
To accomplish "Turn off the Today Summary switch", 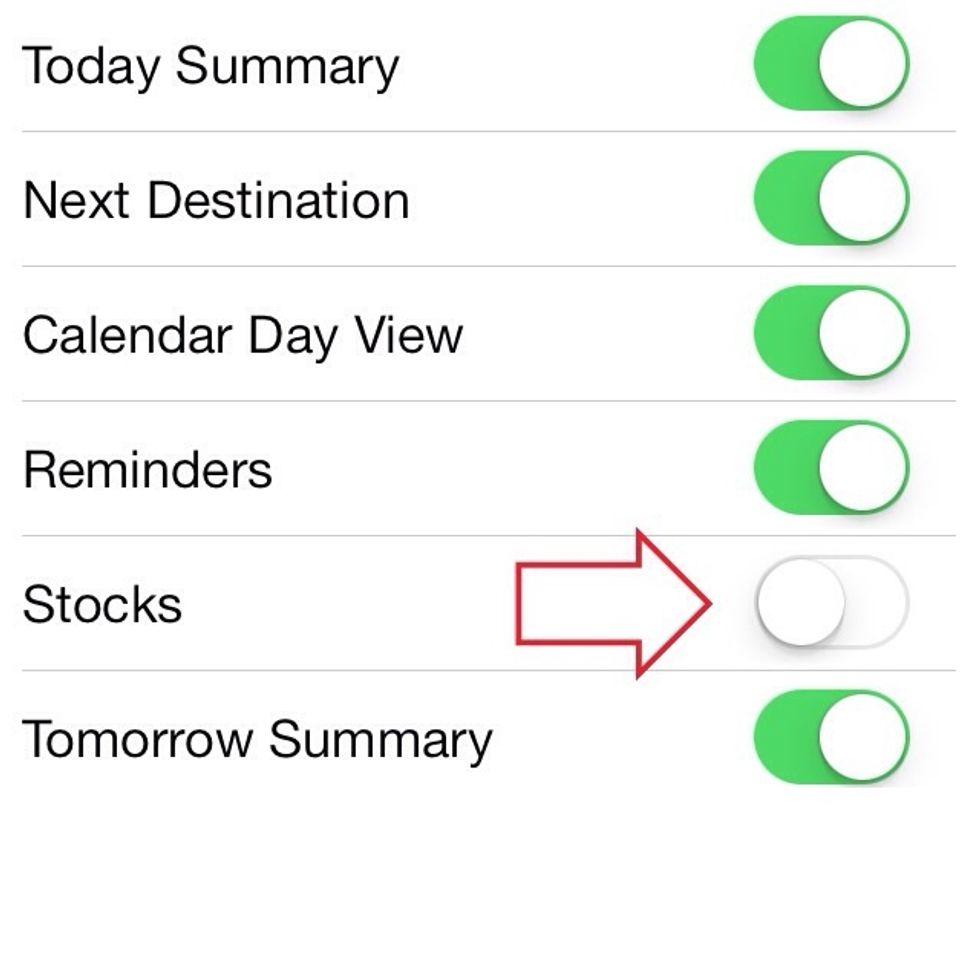I will click(831, 63).
